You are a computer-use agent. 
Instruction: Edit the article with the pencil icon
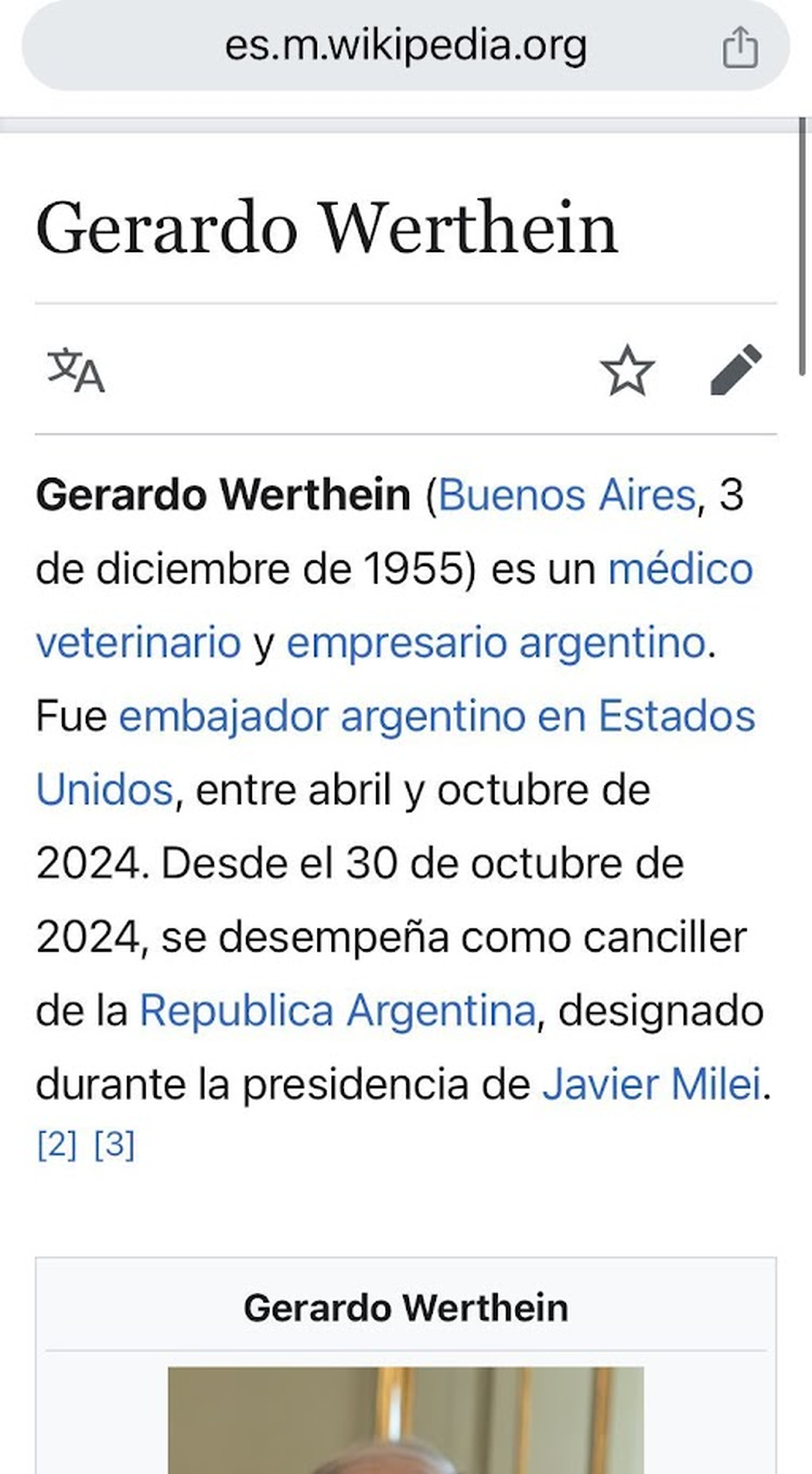(x=736, y=370)
